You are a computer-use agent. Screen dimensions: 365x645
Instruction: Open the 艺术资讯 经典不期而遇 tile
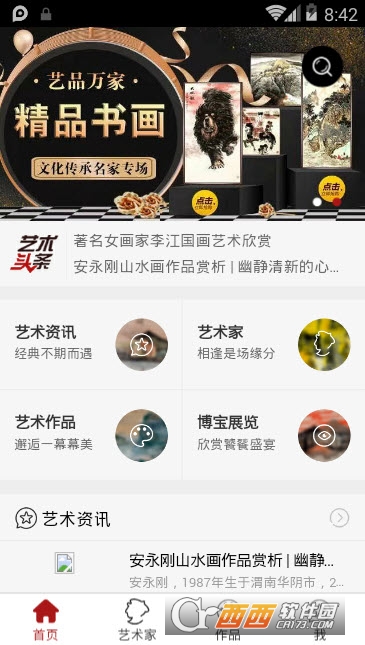point(91,344)
